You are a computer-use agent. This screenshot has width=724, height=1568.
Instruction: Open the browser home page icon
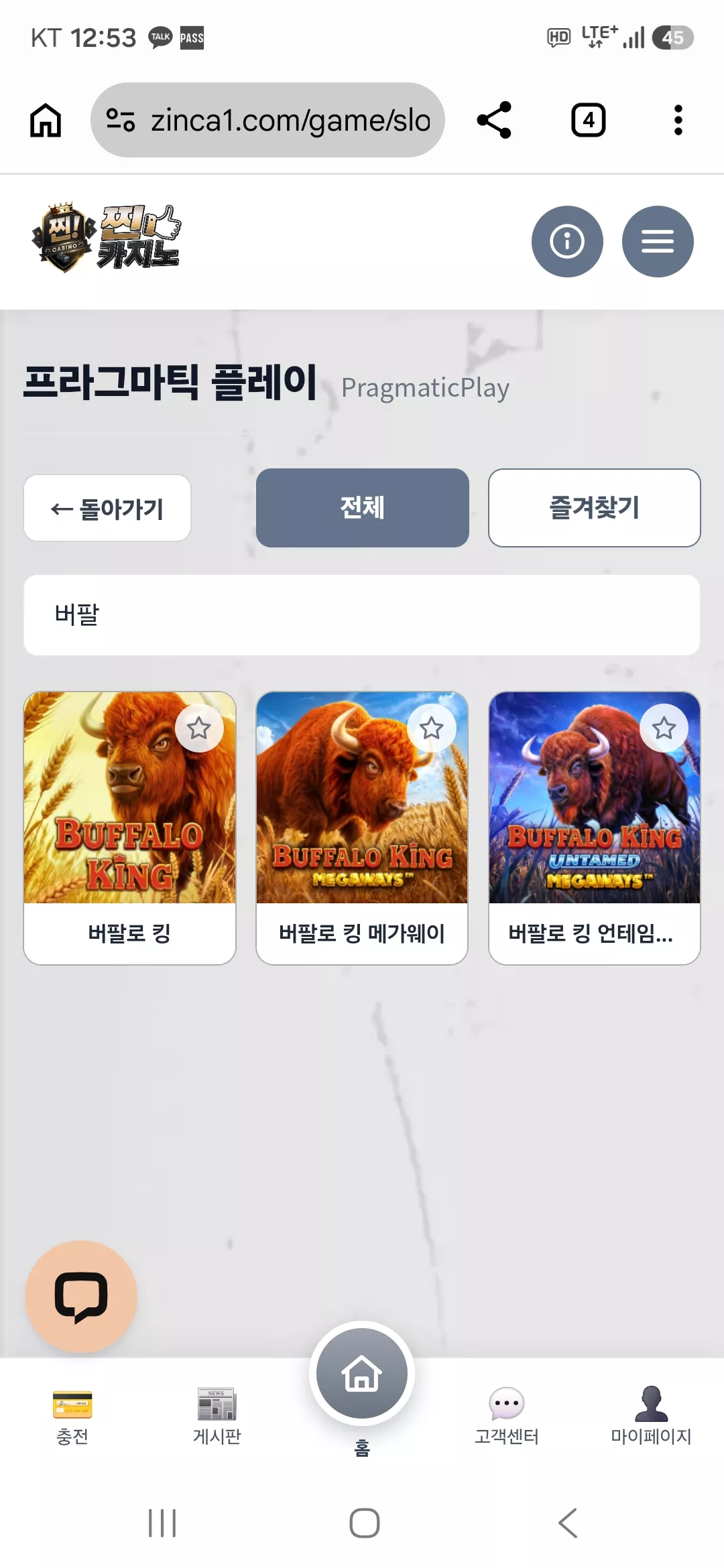coord(46,121)
